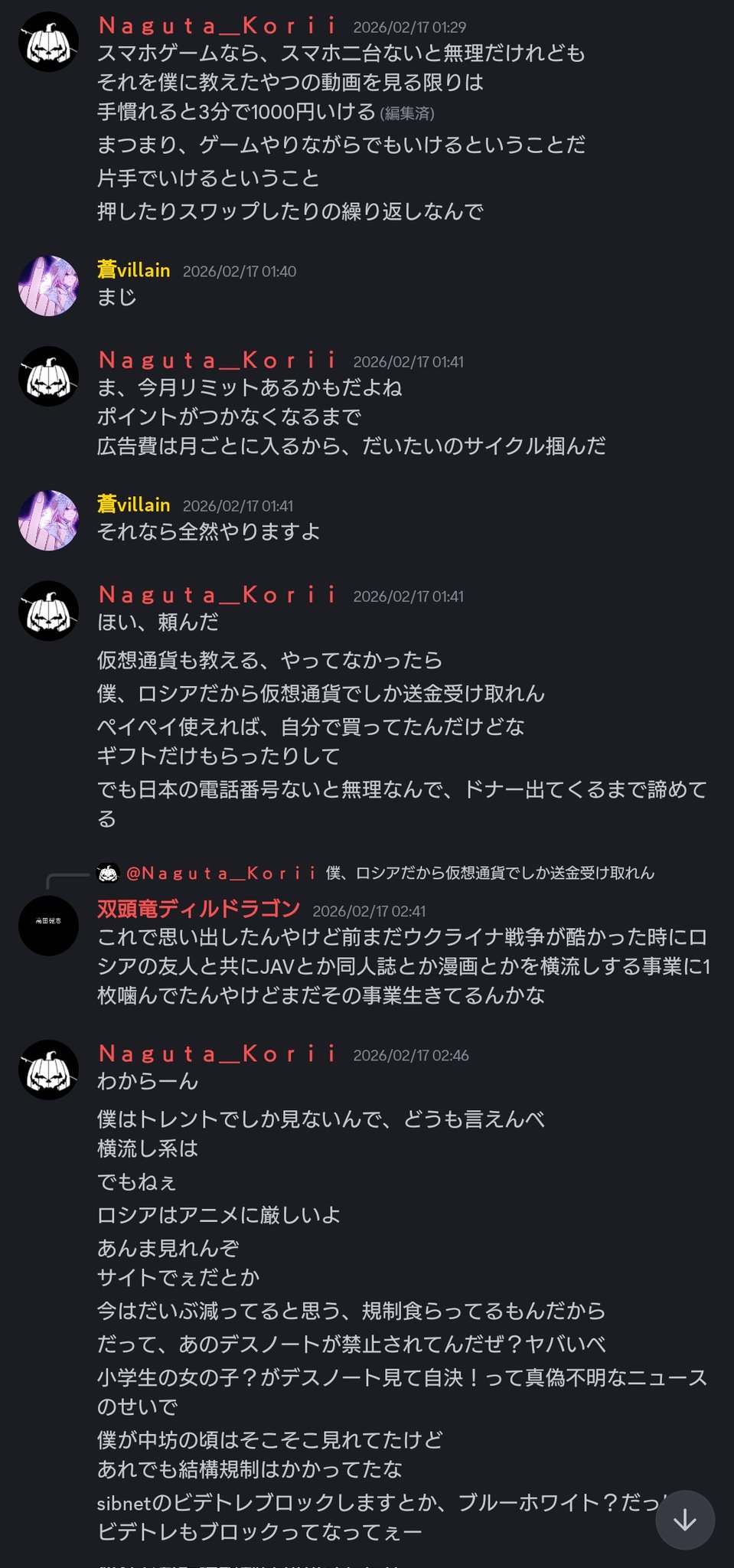Open 蒼villain's avatar beside the まじ message
This screenshot has height=1568, width=734.
[x=48, y=286]
